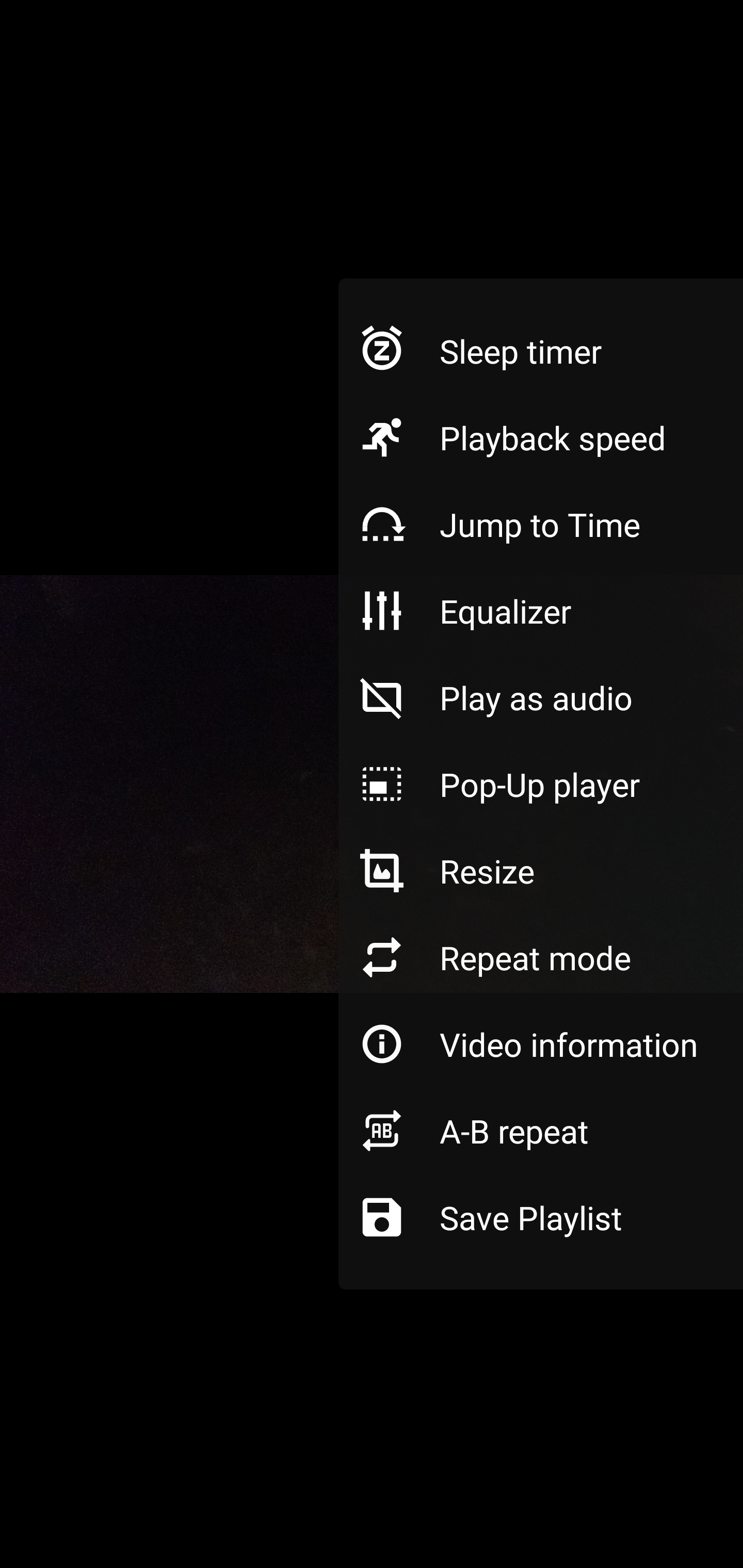743x1568 pixels.
Task: Open the Equalizer sliders icon
Action: click(381, 612)
